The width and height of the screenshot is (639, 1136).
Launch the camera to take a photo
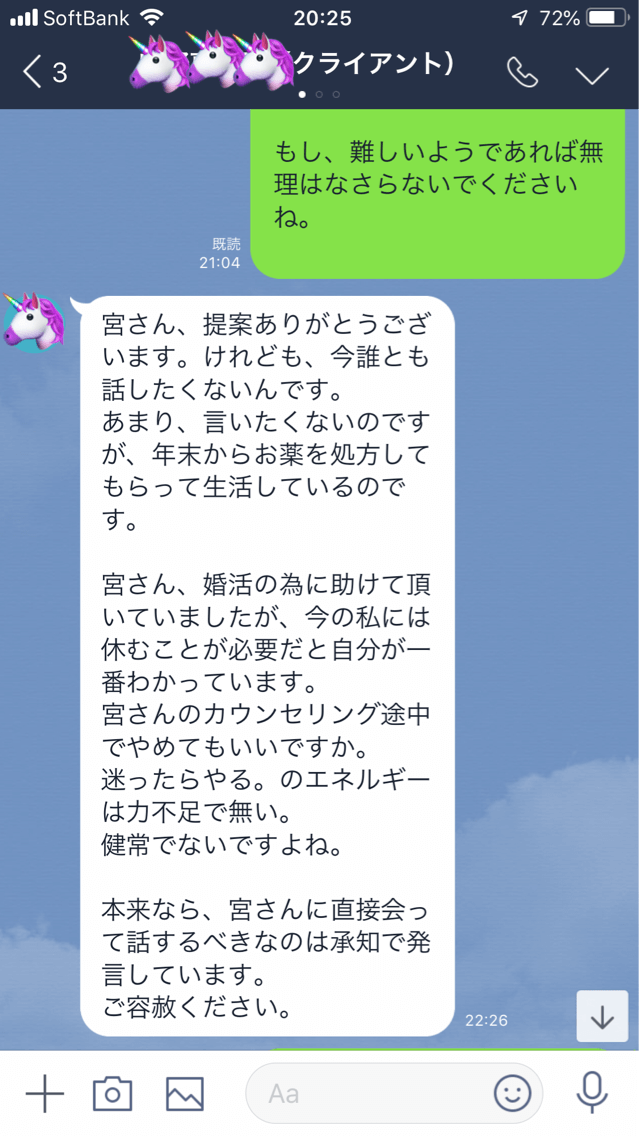(x=112, y=1093)
